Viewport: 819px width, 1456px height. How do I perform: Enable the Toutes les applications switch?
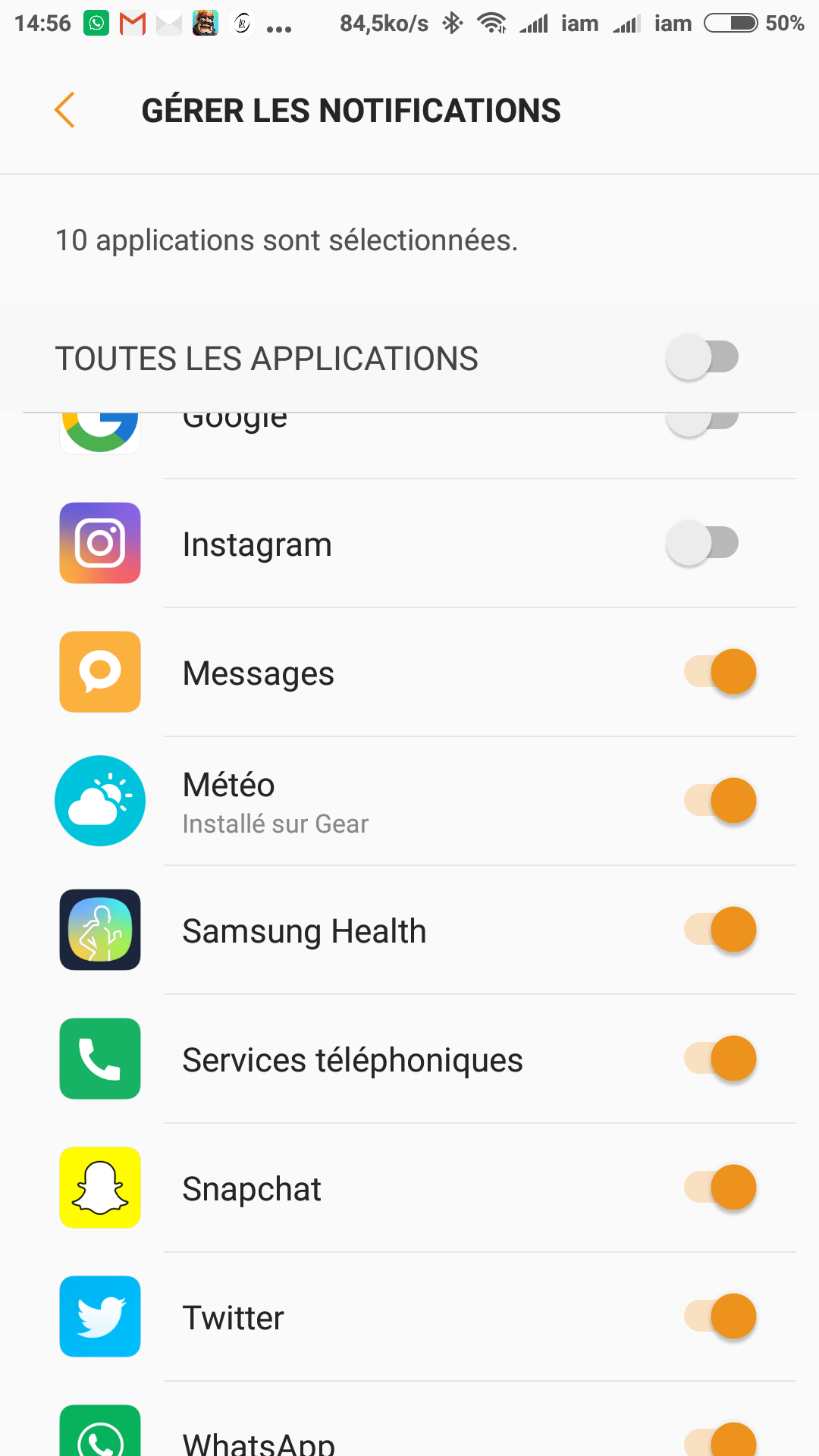coord(703,357)
